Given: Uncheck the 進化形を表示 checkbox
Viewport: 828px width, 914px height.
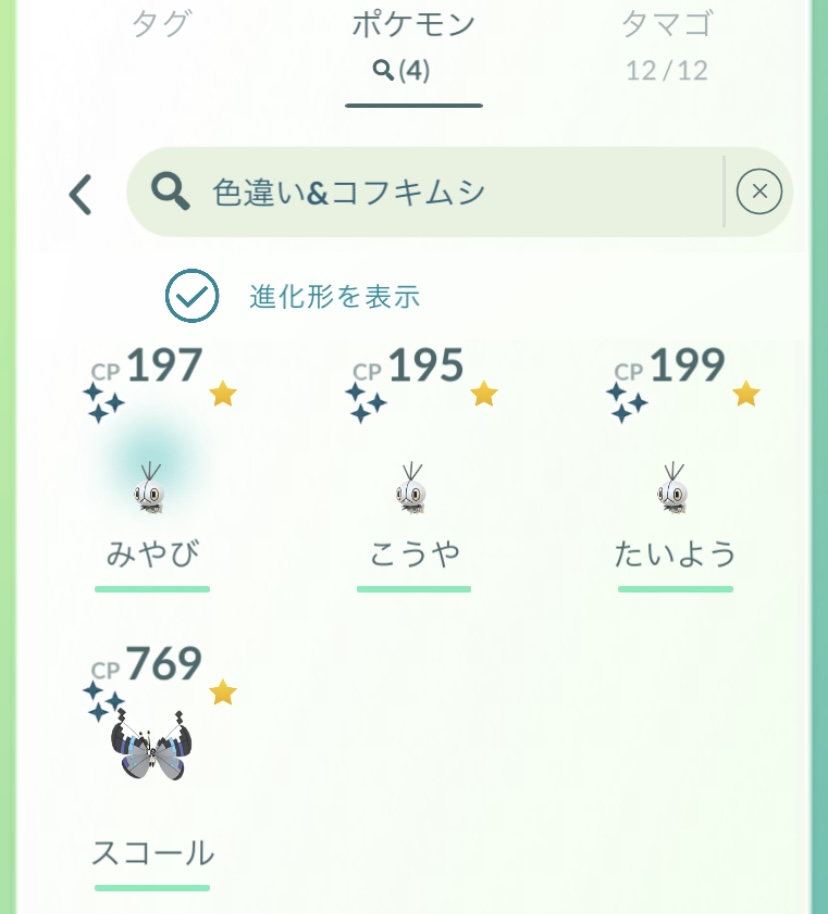Looking at the screenshot, I should click(192, 296).
